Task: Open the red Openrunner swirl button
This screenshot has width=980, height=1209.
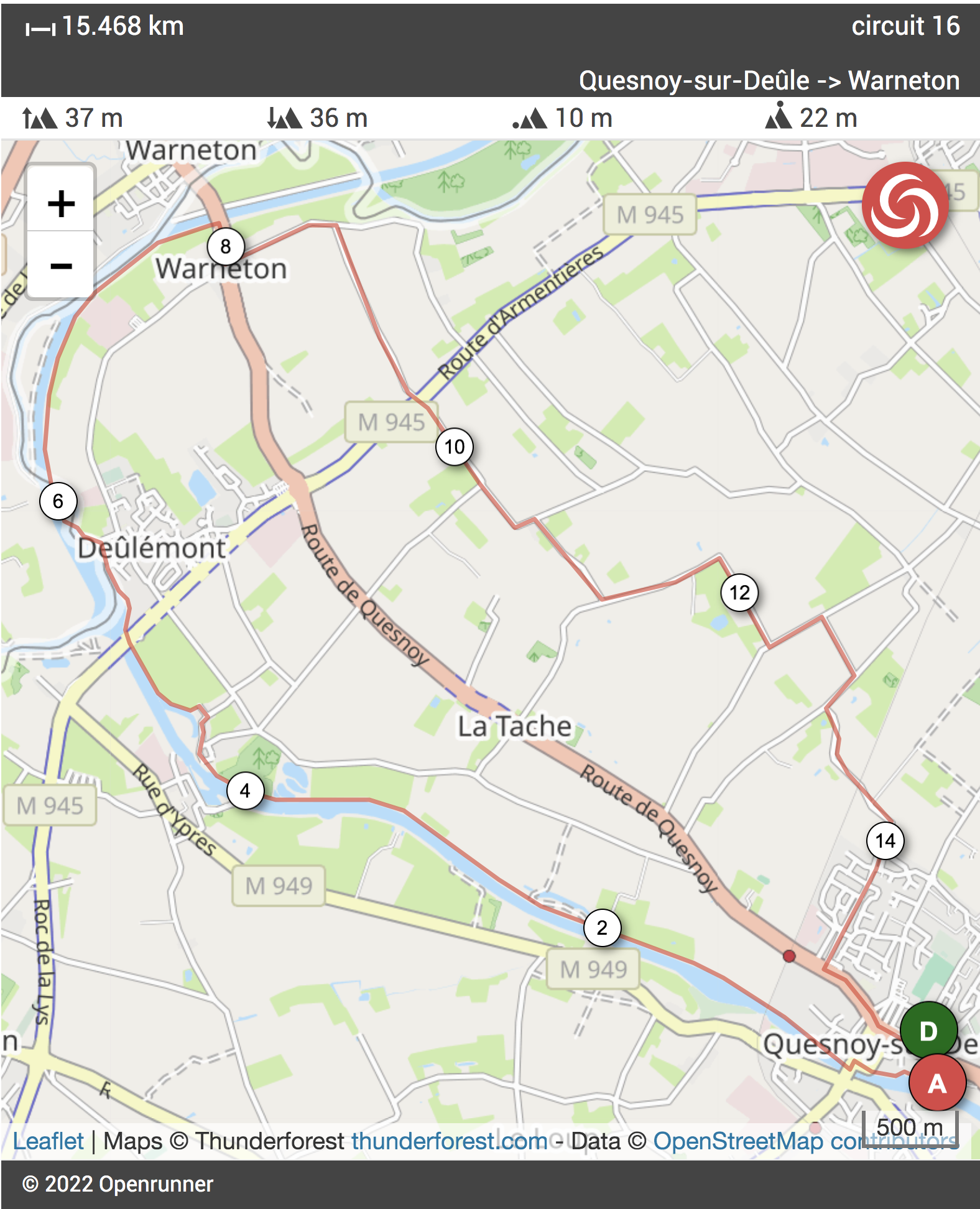Action: tap(905, 206)
